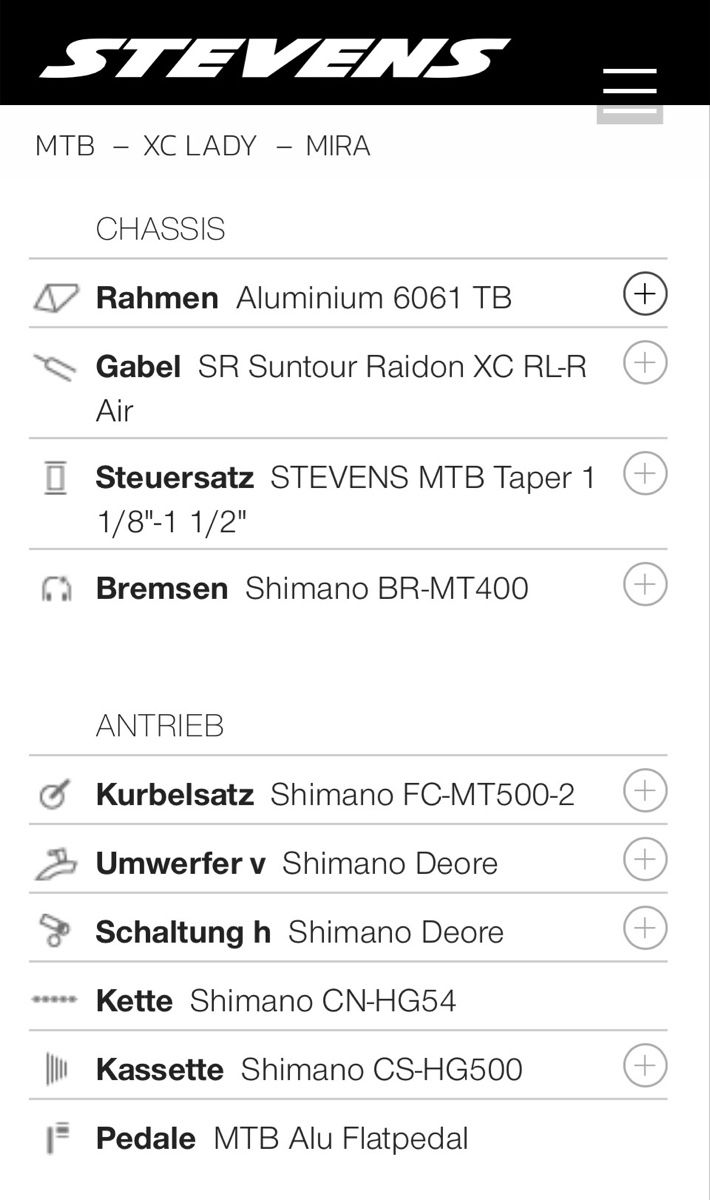Expand the Gabel details
Image resolution: width=710 pixels, height=1200 pixels.
point(645,363)
